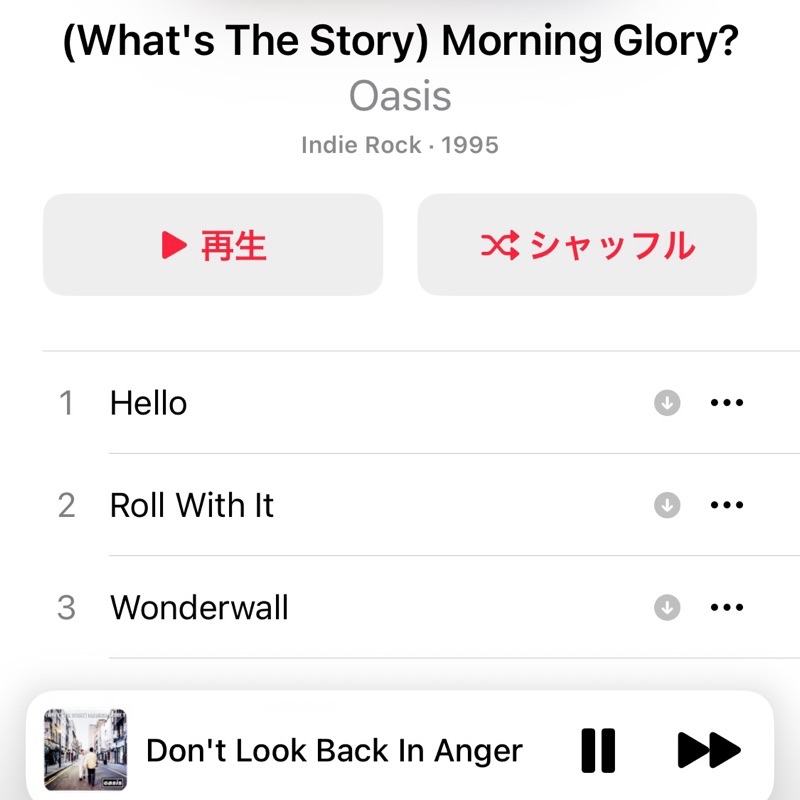Open the mini player album artwork

click(86, 750)
